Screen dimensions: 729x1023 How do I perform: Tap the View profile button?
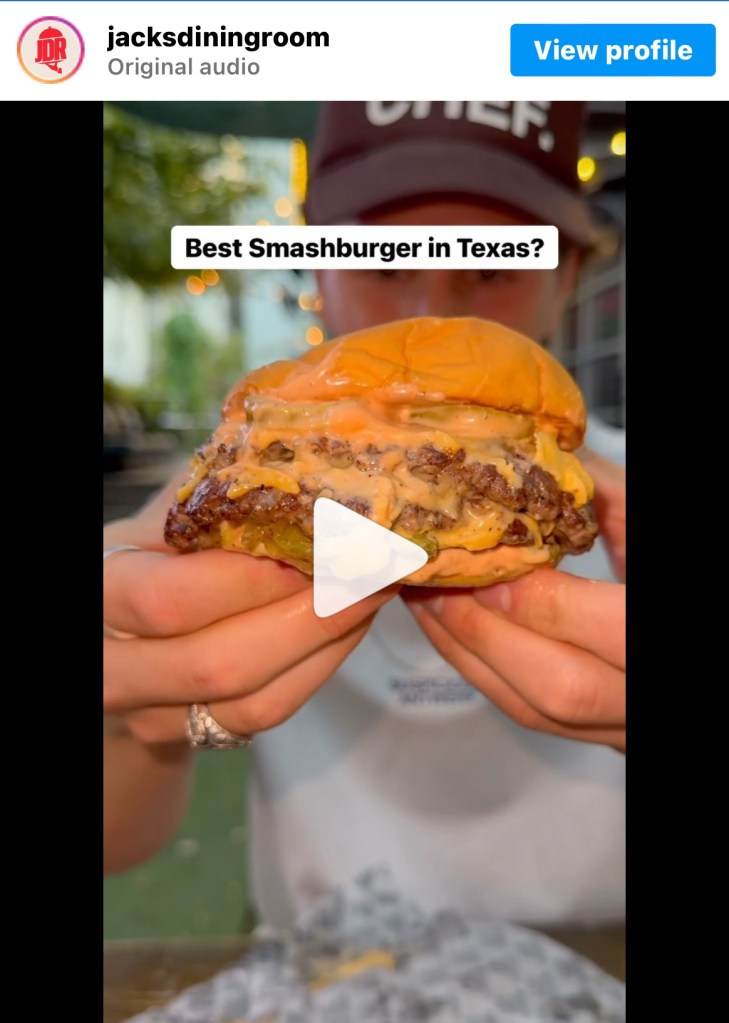[612, 50]
